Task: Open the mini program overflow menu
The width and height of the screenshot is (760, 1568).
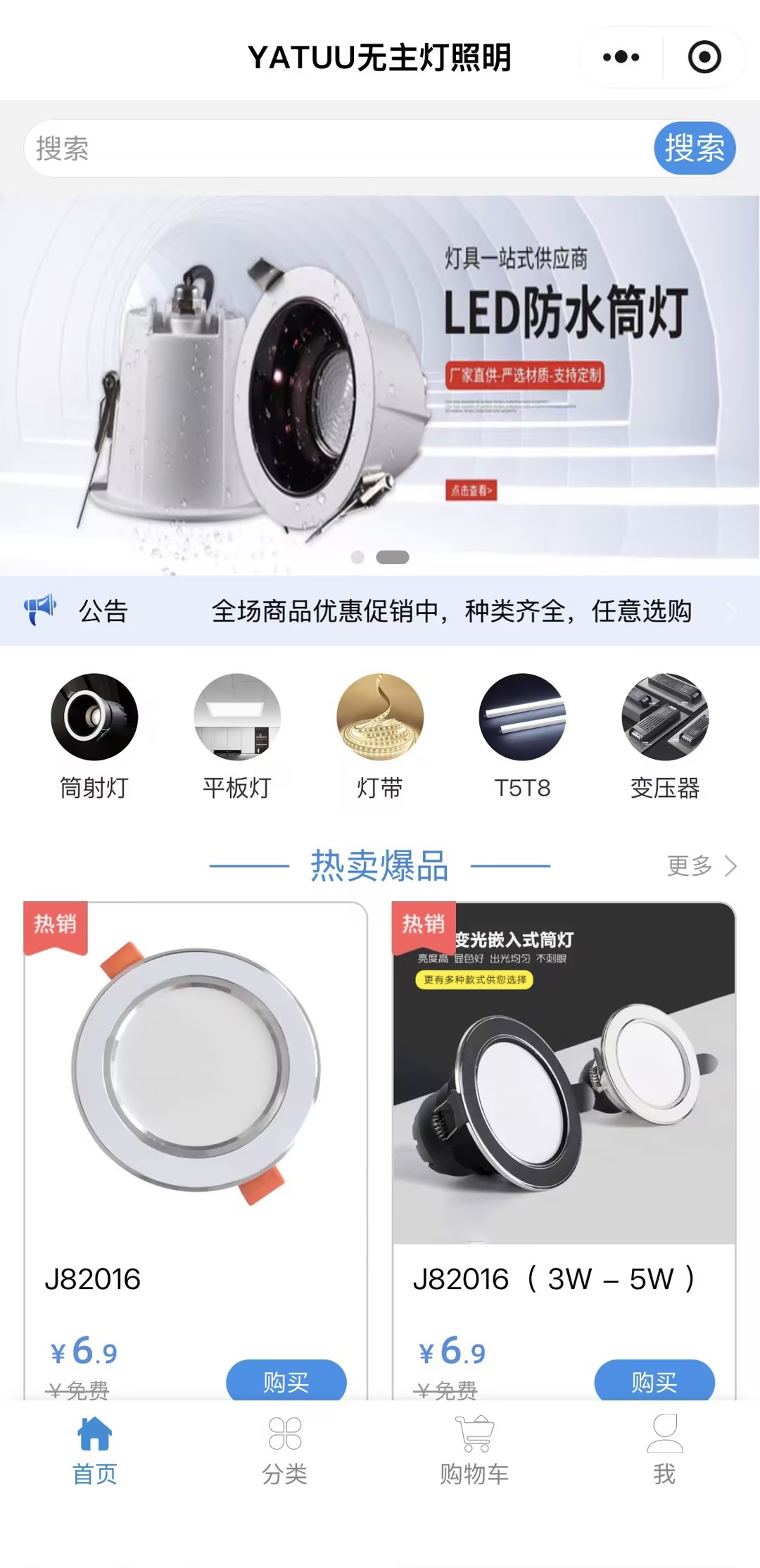Action: (x=621, y=57)
